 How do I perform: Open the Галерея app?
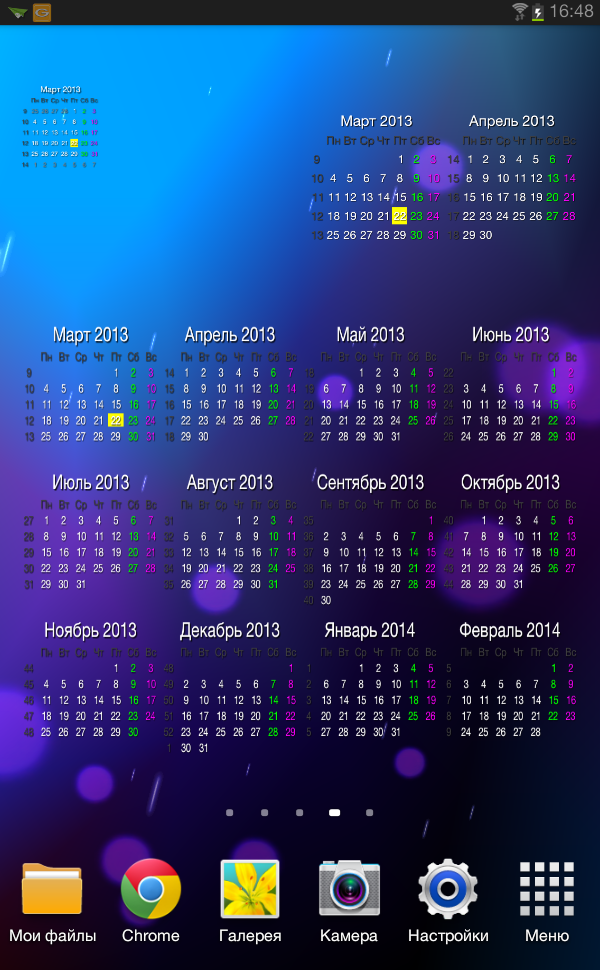(x=250, y=903)
